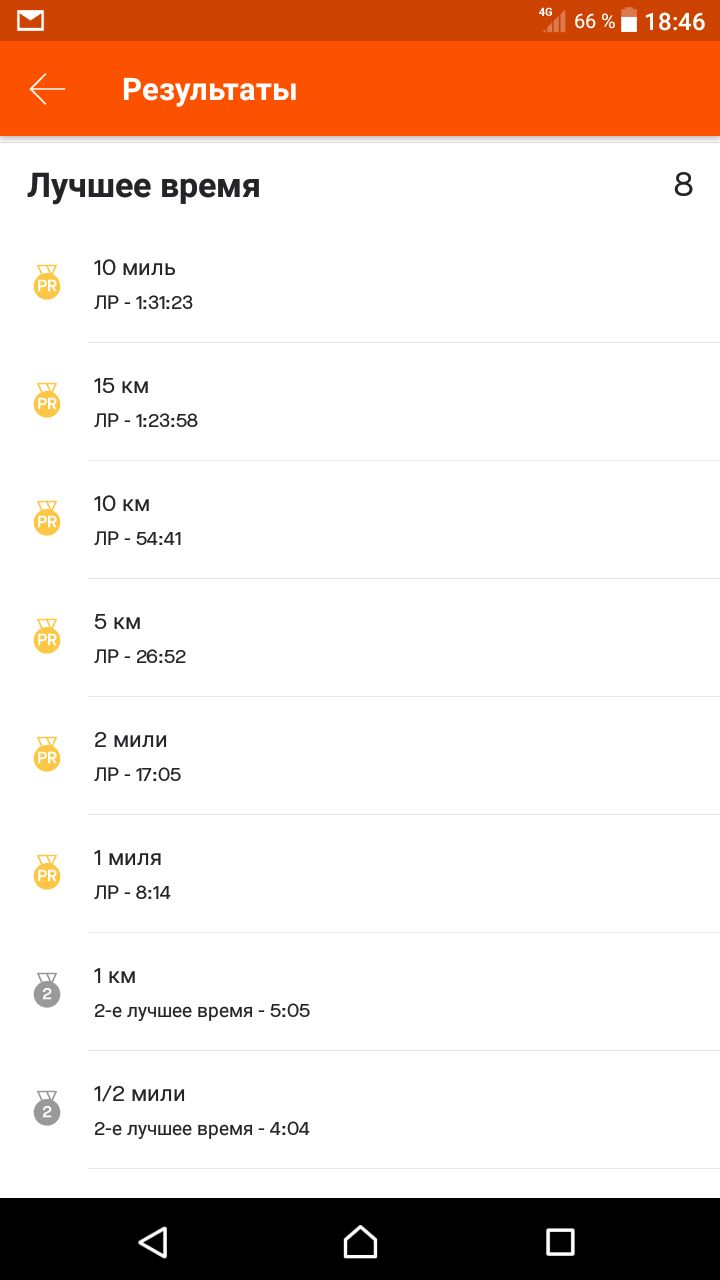
Task: Open the 15 км record entry
Action: pos(360,402)
